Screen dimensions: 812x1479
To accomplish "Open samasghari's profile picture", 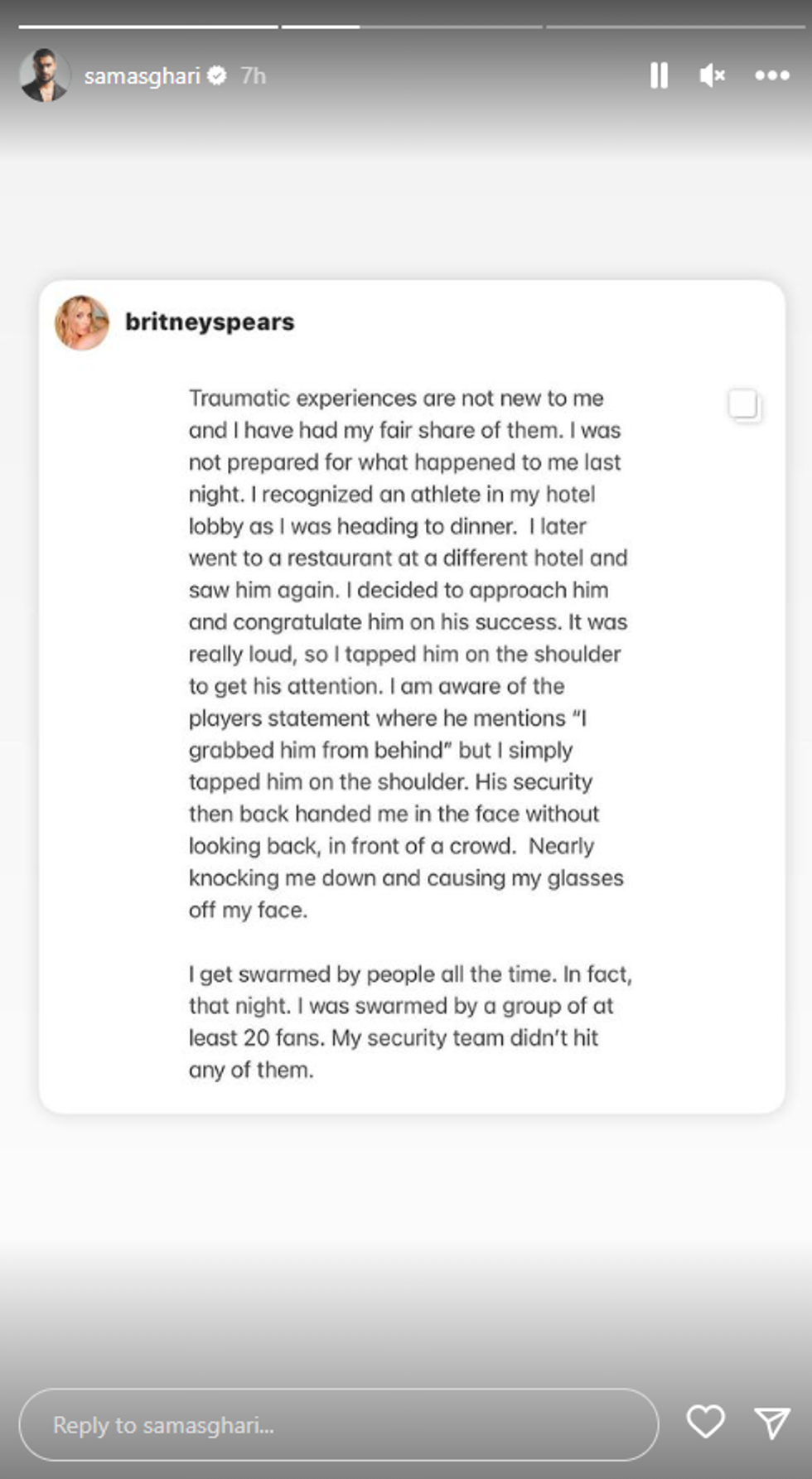I will (x=44, y=75).
